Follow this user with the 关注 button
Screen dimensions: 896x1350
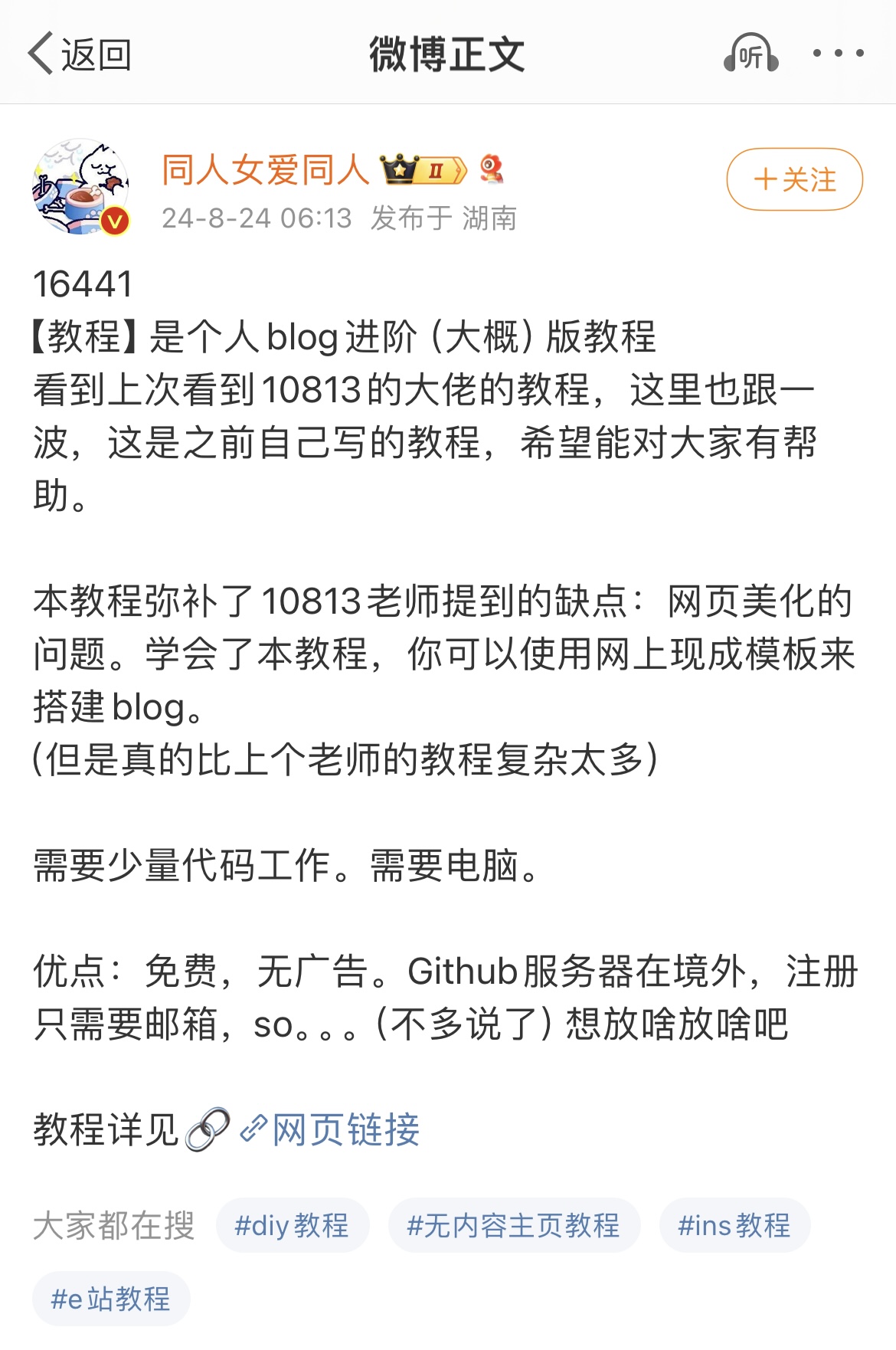pyautogui.click(x=794, y=179)
